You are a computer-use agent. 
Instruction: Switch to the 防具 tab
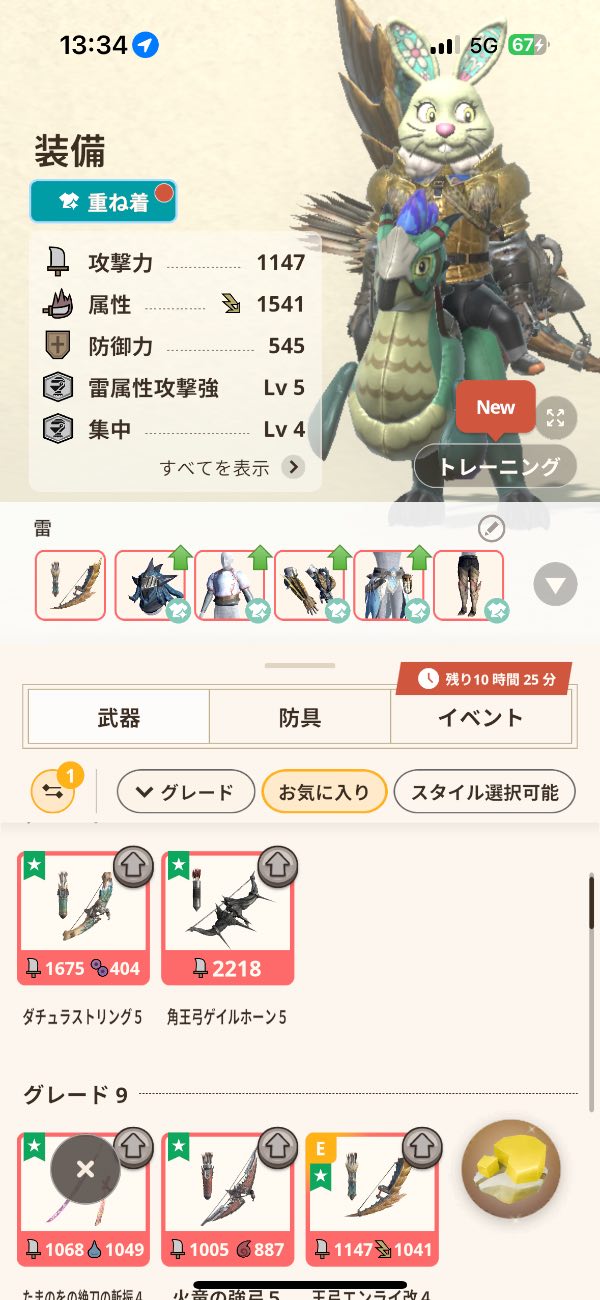[x=299, y=717]
